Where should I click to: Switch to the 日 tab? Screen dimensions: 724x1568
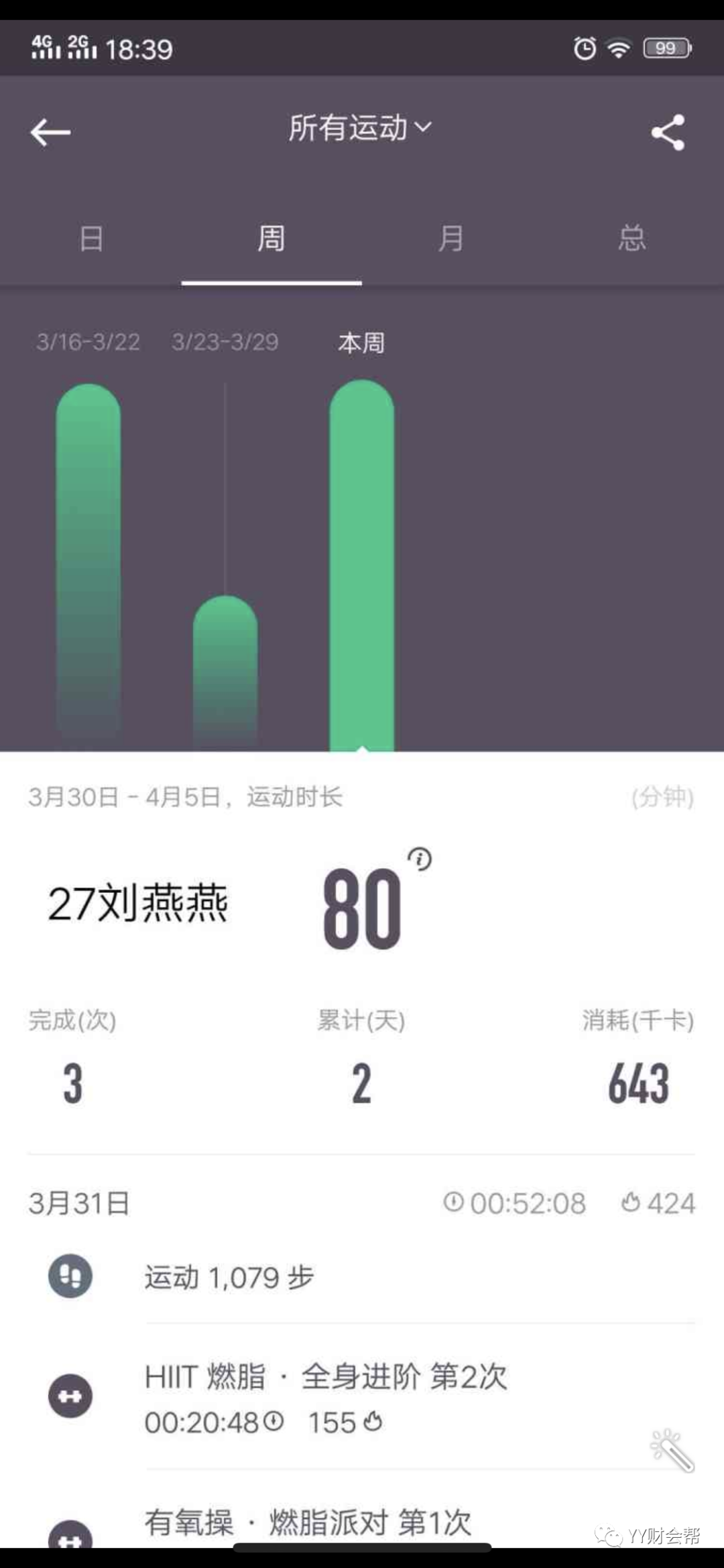tap(91, 239)
